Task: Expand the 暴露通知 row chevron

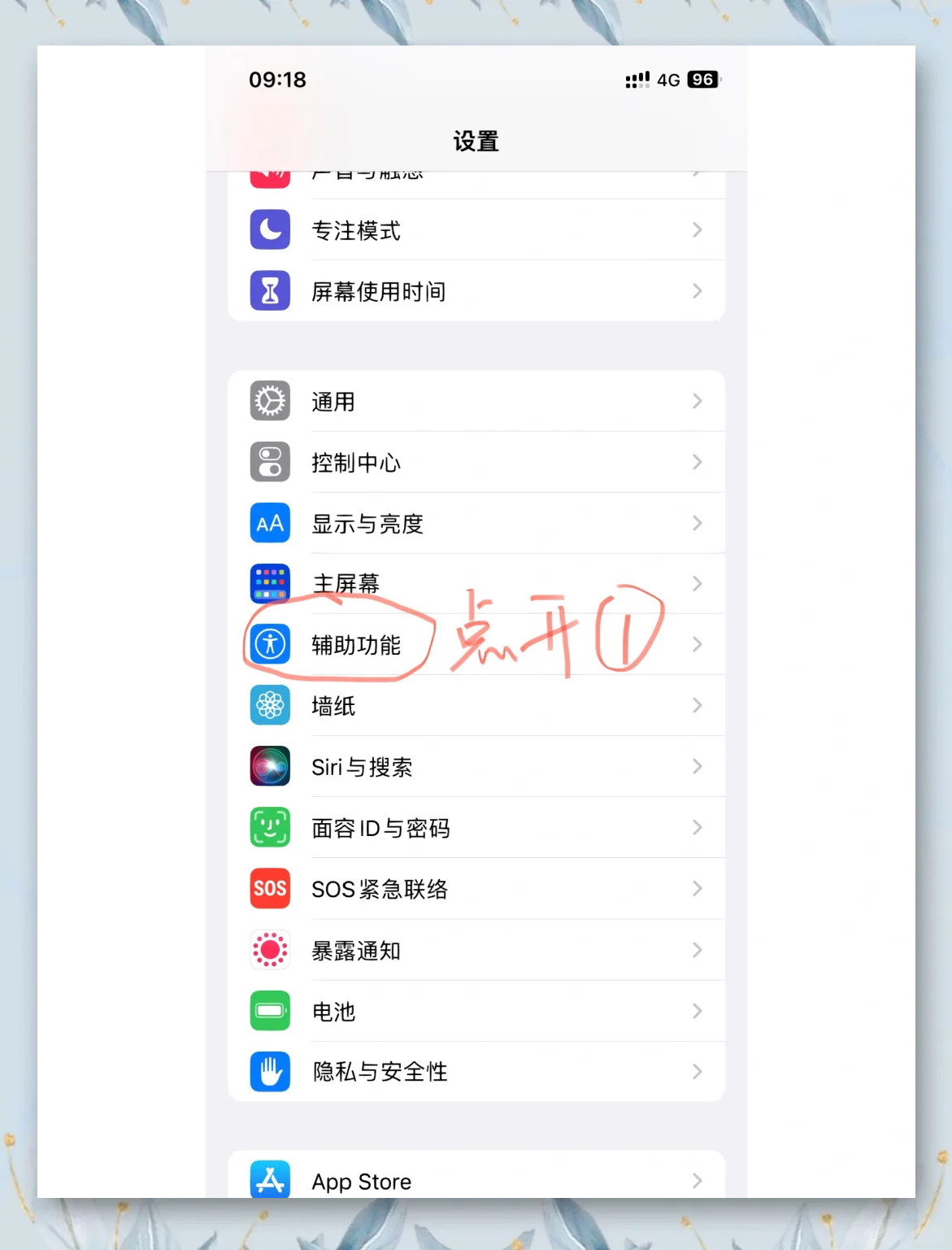Action: (698, 950)
